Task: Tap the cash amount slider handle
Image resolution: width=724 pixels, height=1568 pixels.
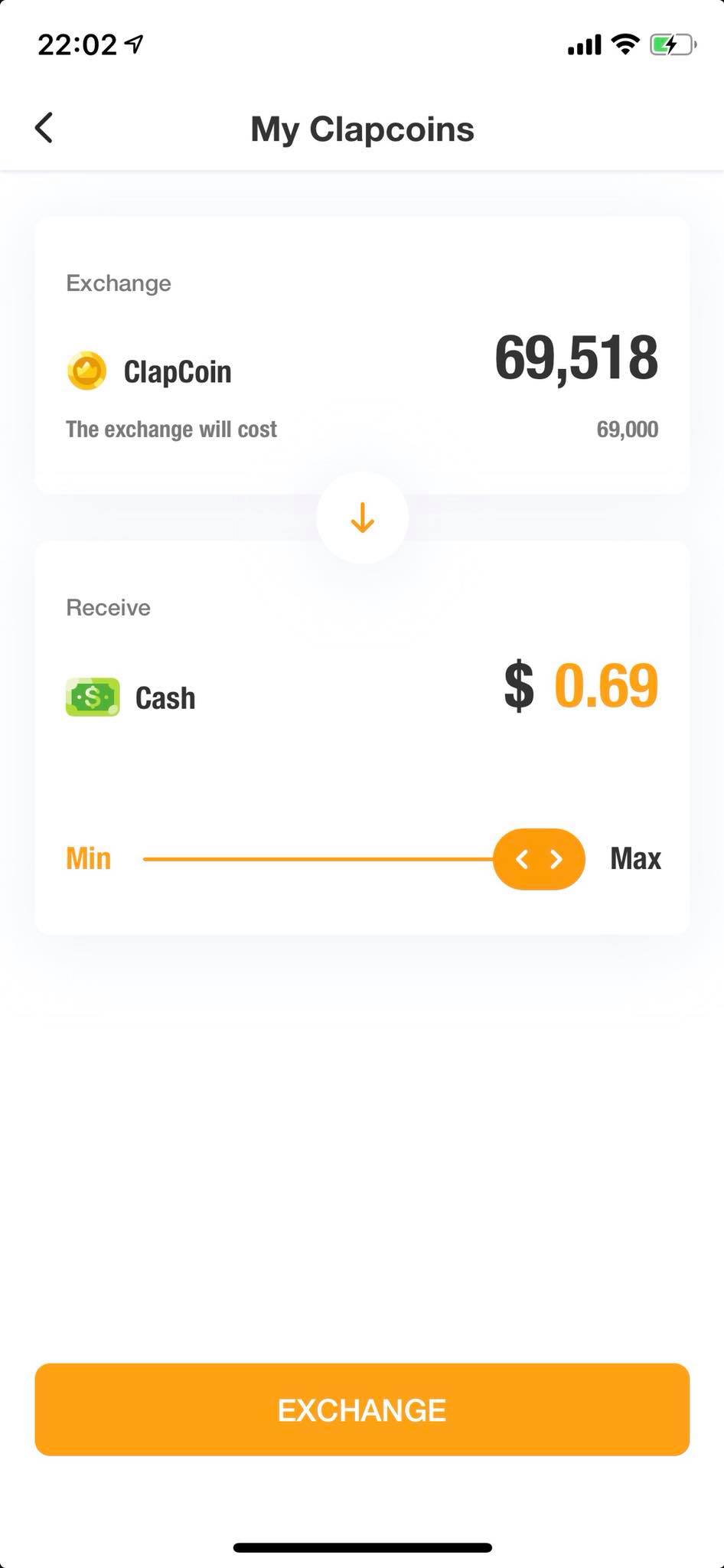Action: 539,859
